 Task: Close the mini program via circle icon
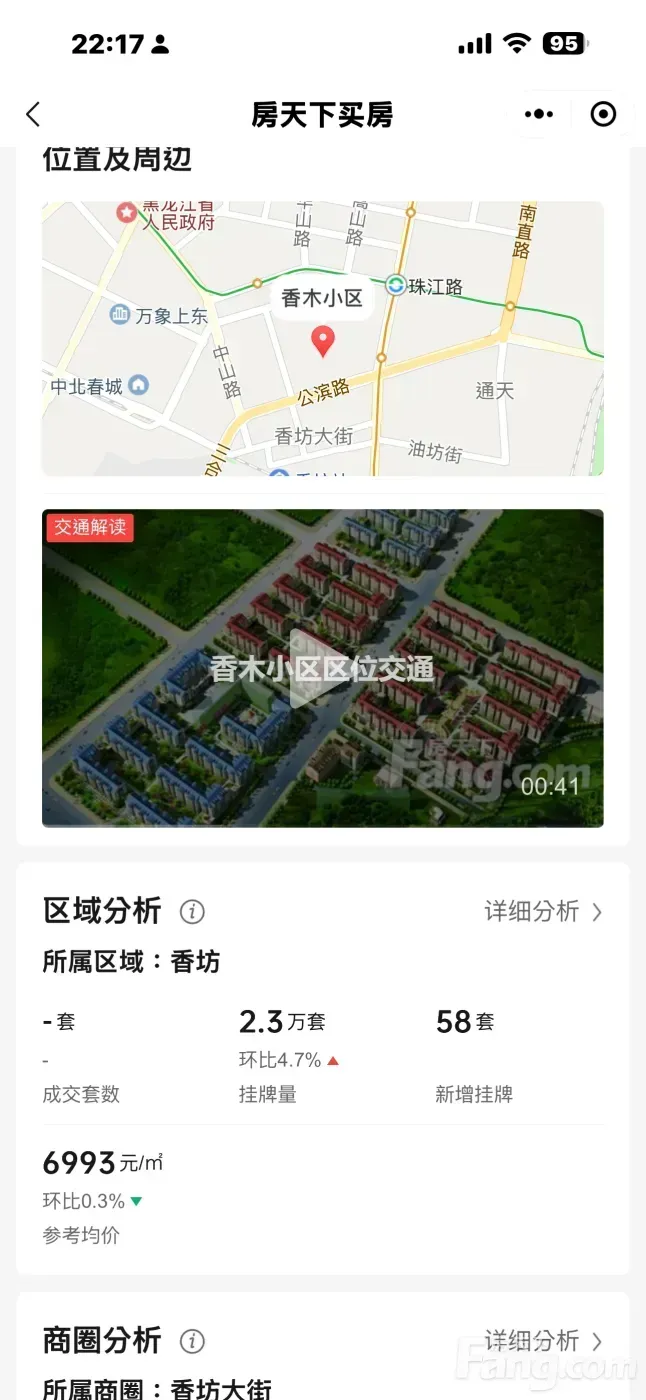pyautogui.click(x=603, y=114)
